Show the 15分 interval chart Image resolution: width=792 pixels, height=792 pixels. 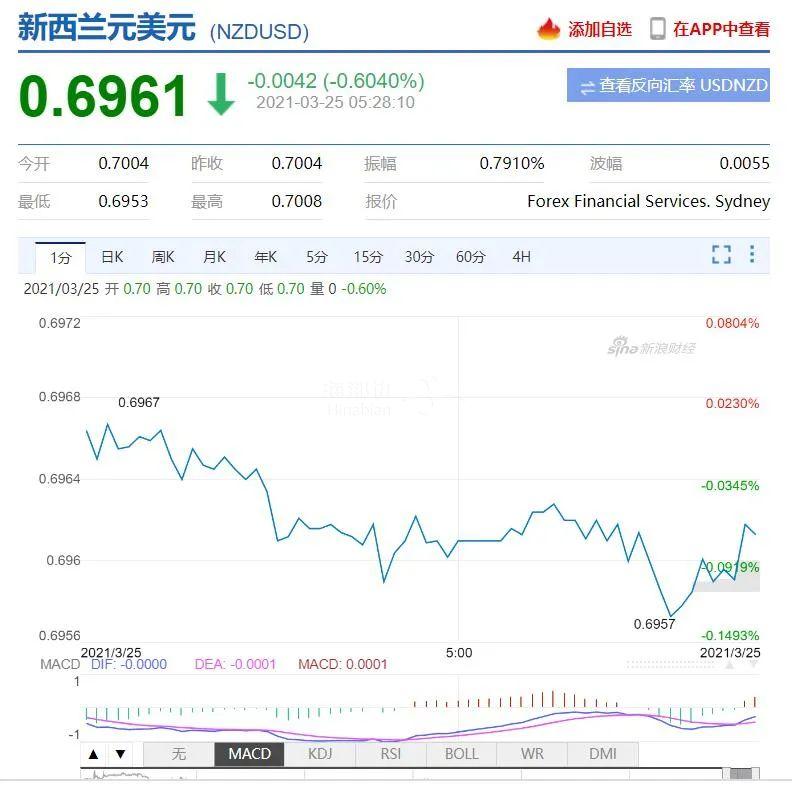(x=368, y=257)
